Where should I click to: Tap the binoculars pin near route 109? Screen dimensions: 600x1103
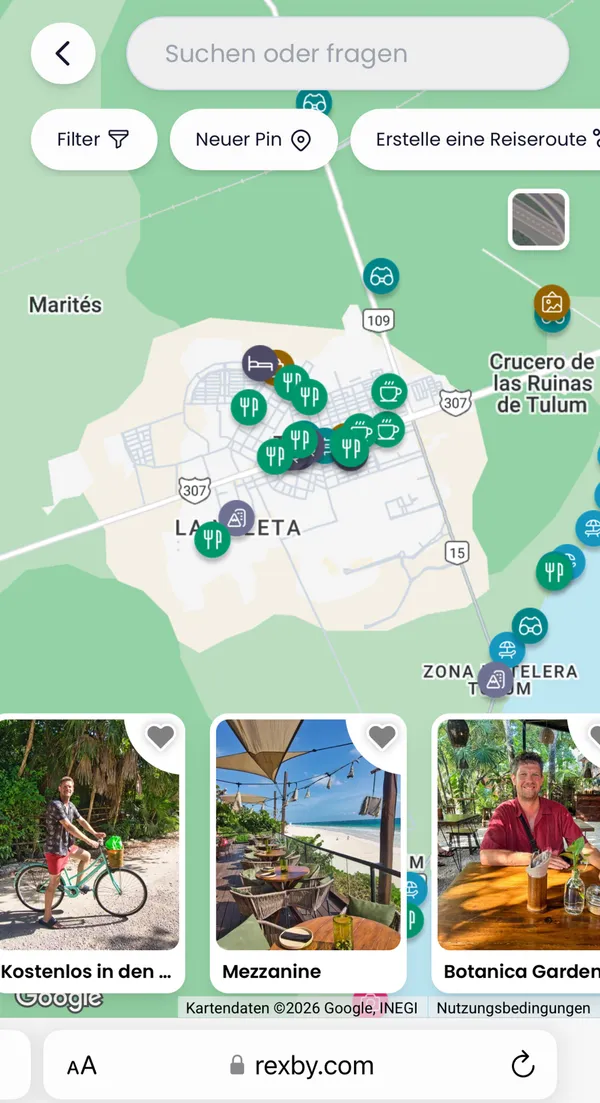click(x=381, y=276)
